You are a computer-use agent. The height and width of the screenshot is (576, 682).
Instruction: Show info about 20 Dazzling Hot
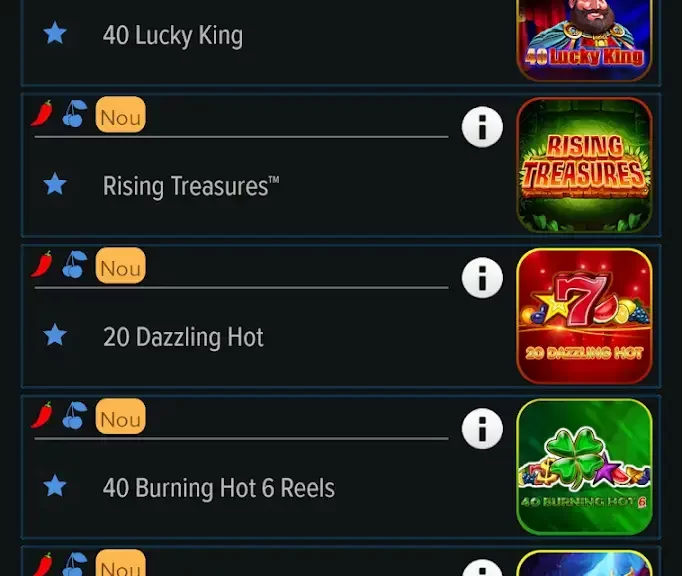click(x=482, y=278)
